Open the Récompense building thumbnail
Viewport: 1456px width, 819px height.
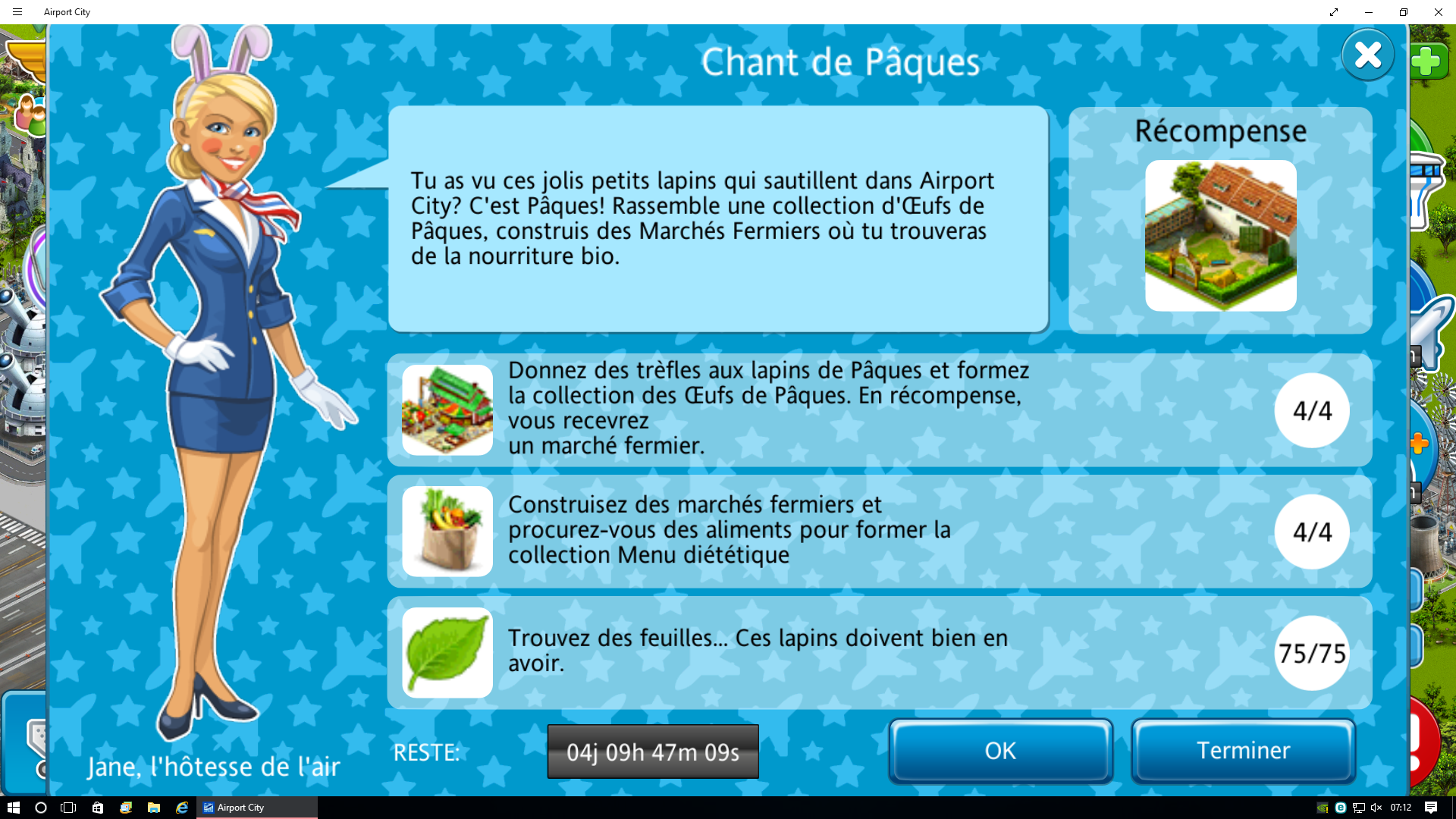point(1220,236)
